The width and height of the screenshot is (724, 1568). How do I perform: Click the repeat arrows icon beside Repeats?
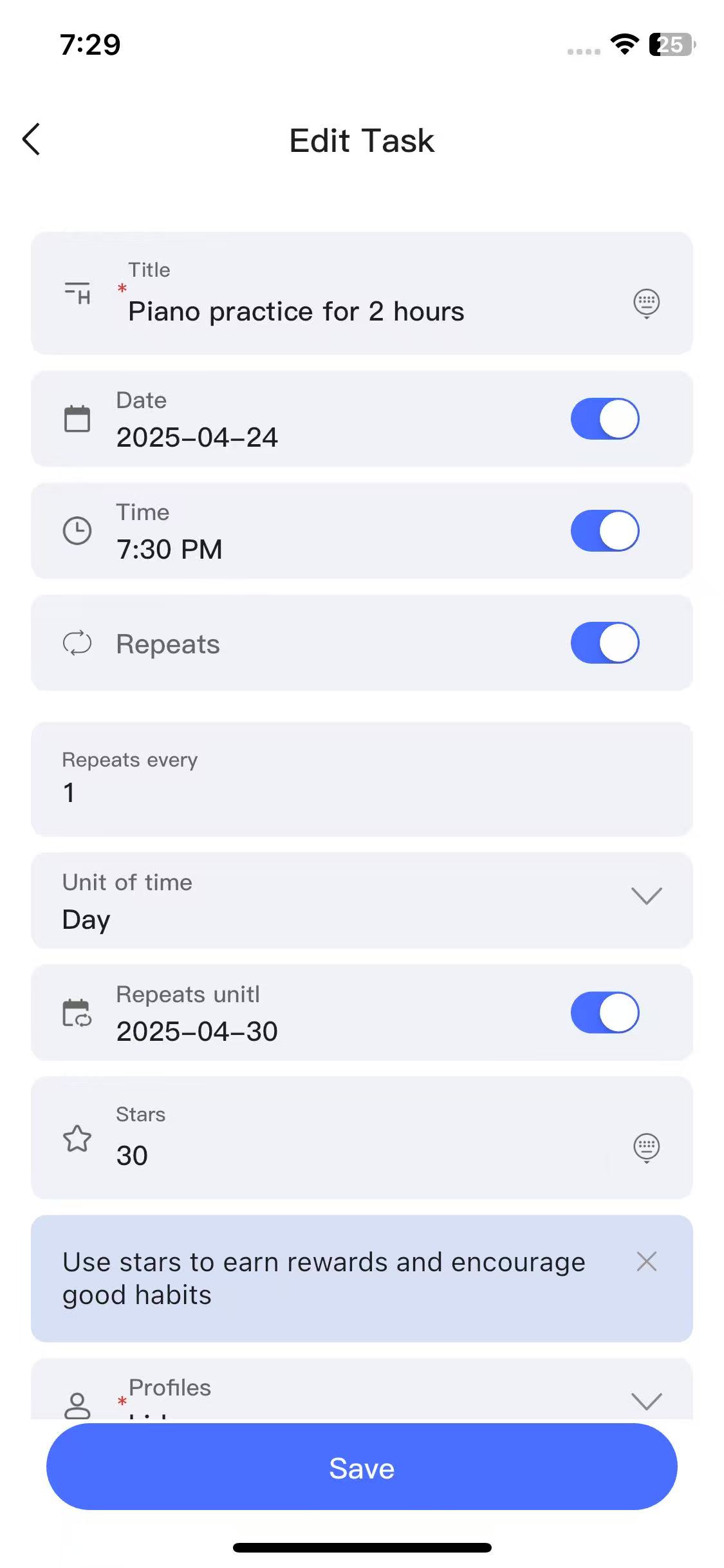pyautogui.click(x=77, y=642)
